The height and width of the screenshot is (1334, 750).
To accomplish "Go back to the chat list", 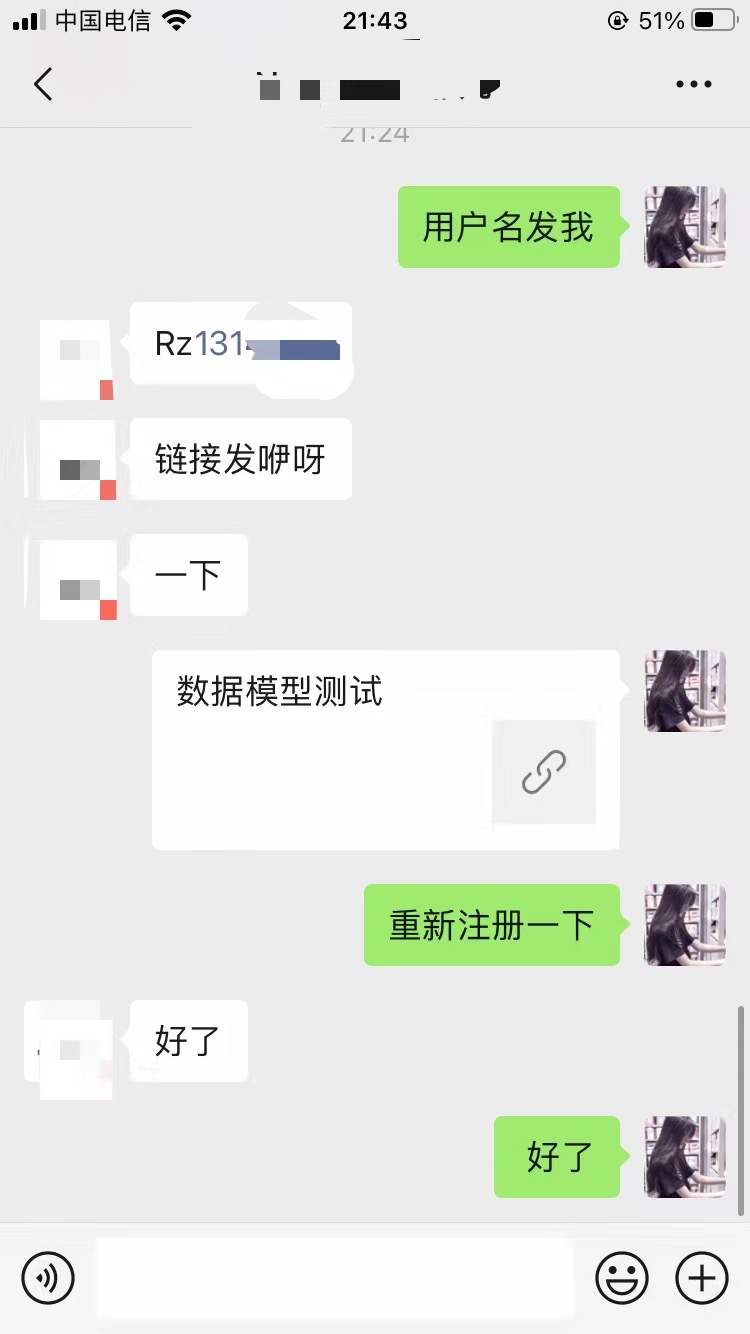I will [42, 85].
